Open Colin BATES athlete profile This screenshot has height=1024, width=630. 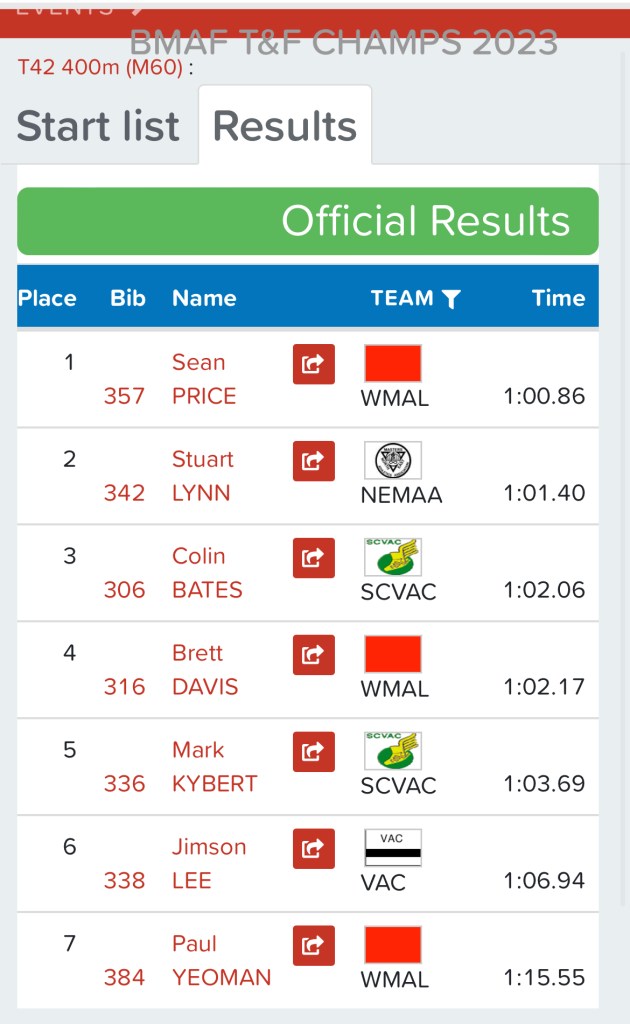pos(206,573)
